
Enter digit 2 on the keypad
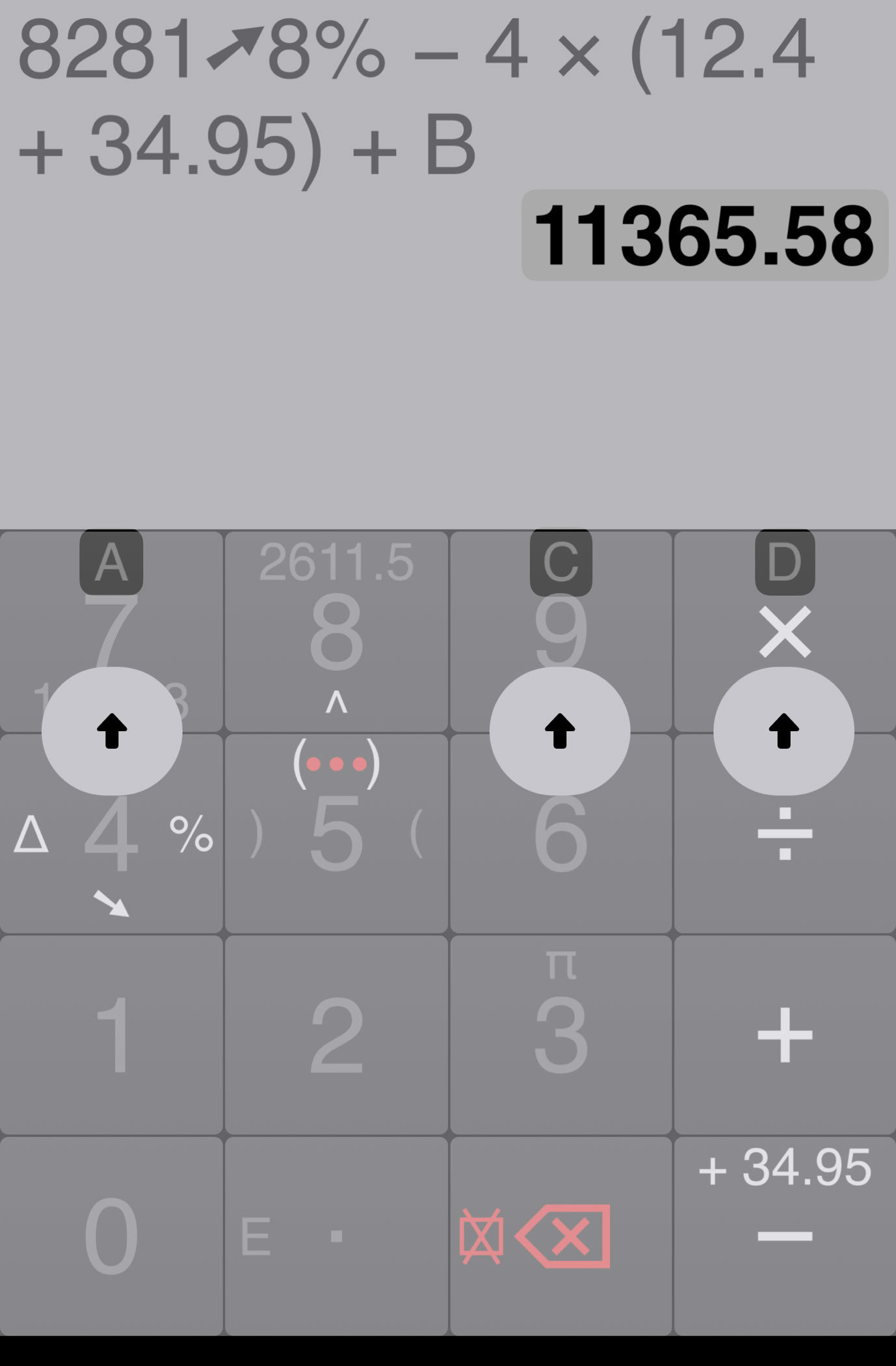336,1036
